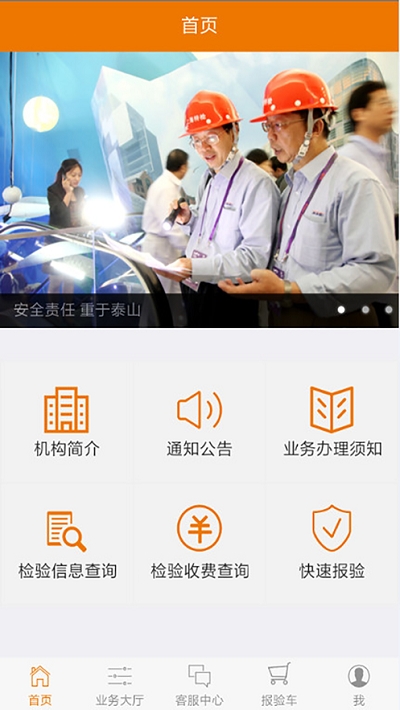Go to the 我 profile tab
400x710 pixels.
(359, 685)
